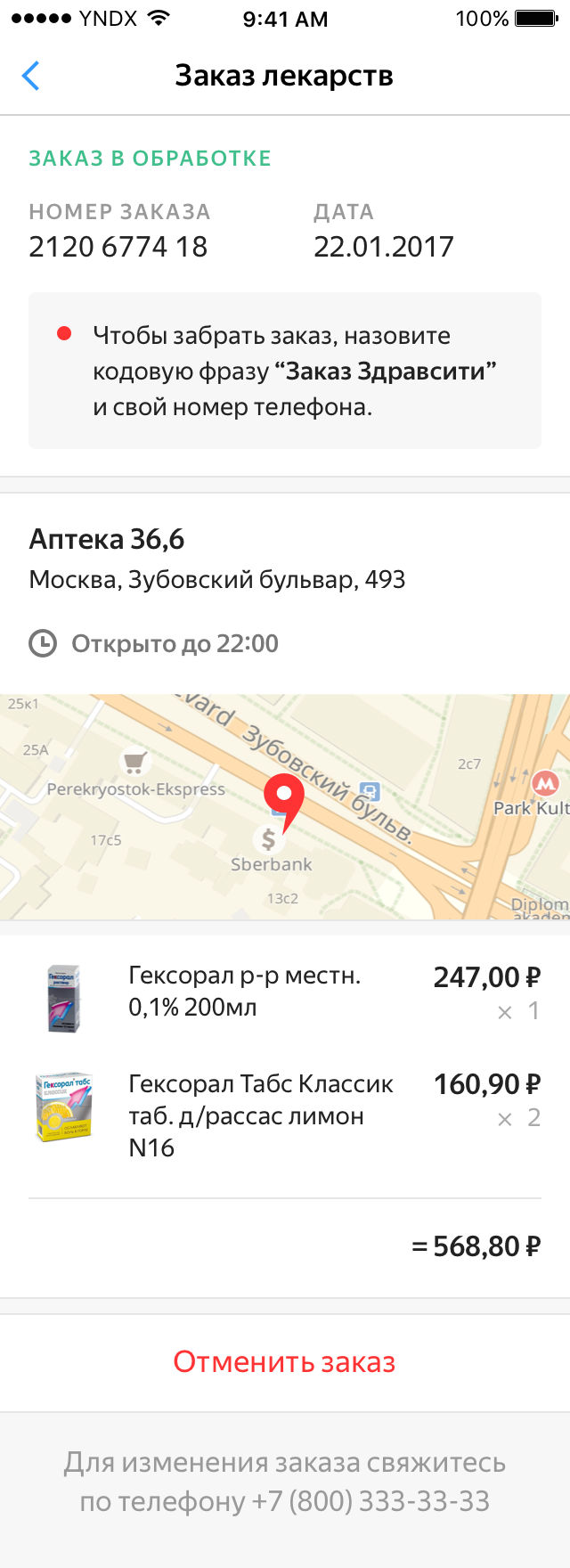570x1568 pixels.
Task: Go back from the Заказ лекарств screen
Action: click(x=30, y=76)
